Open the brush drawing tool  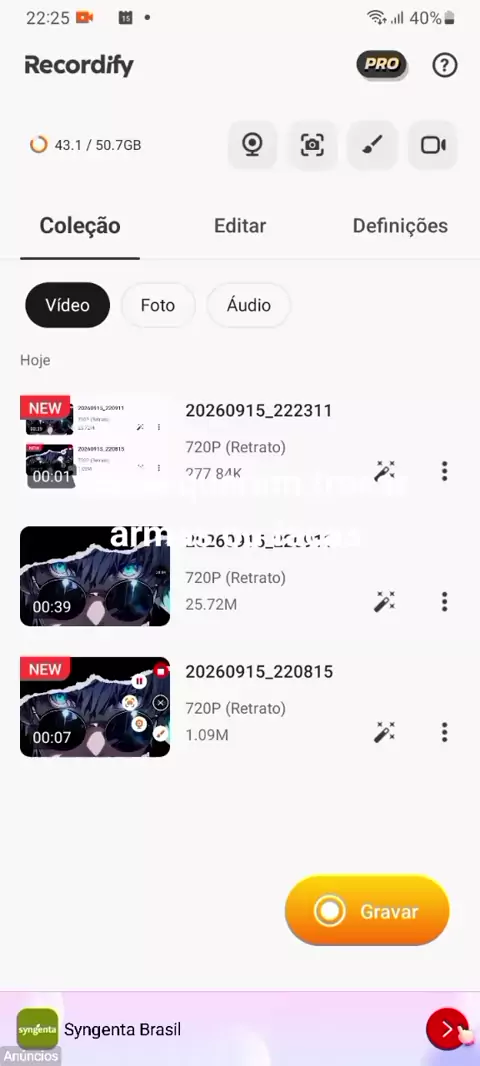372,145
